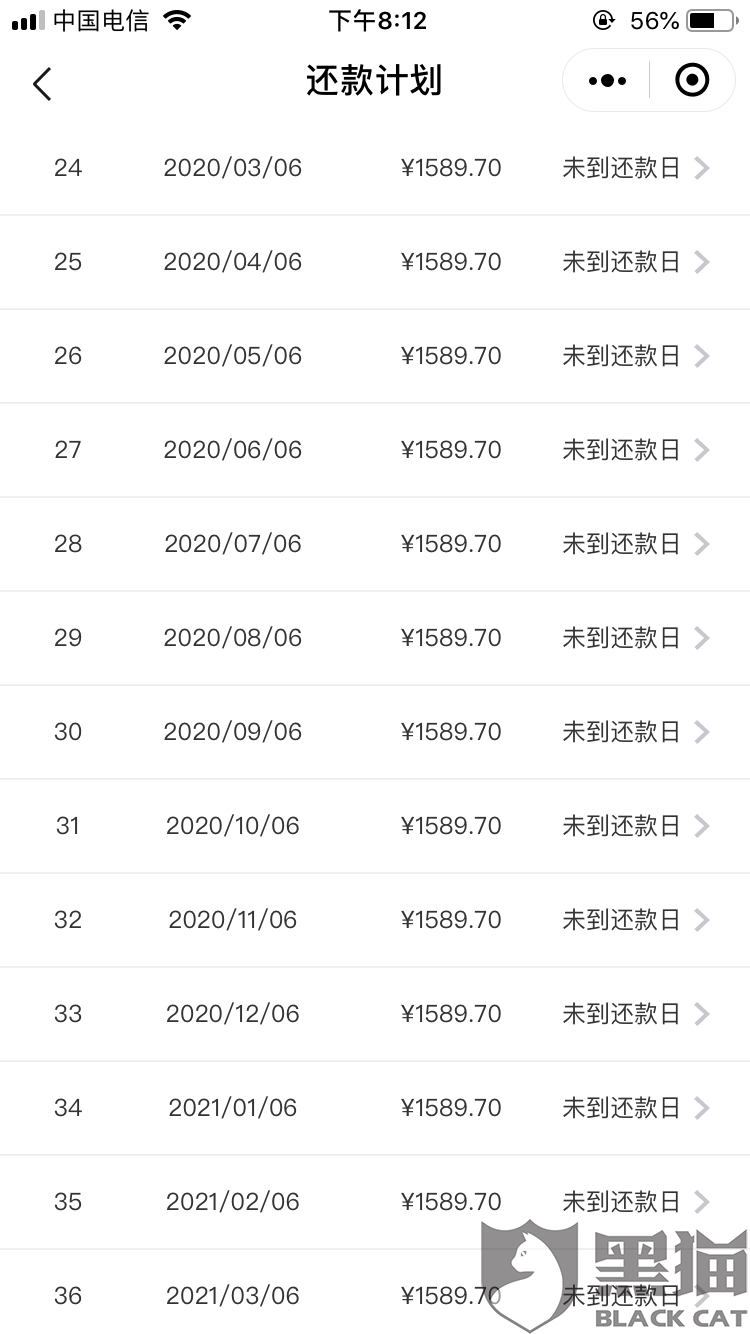Open installment 27 repayment details
750x1334 pixels.
click(375, 450)
